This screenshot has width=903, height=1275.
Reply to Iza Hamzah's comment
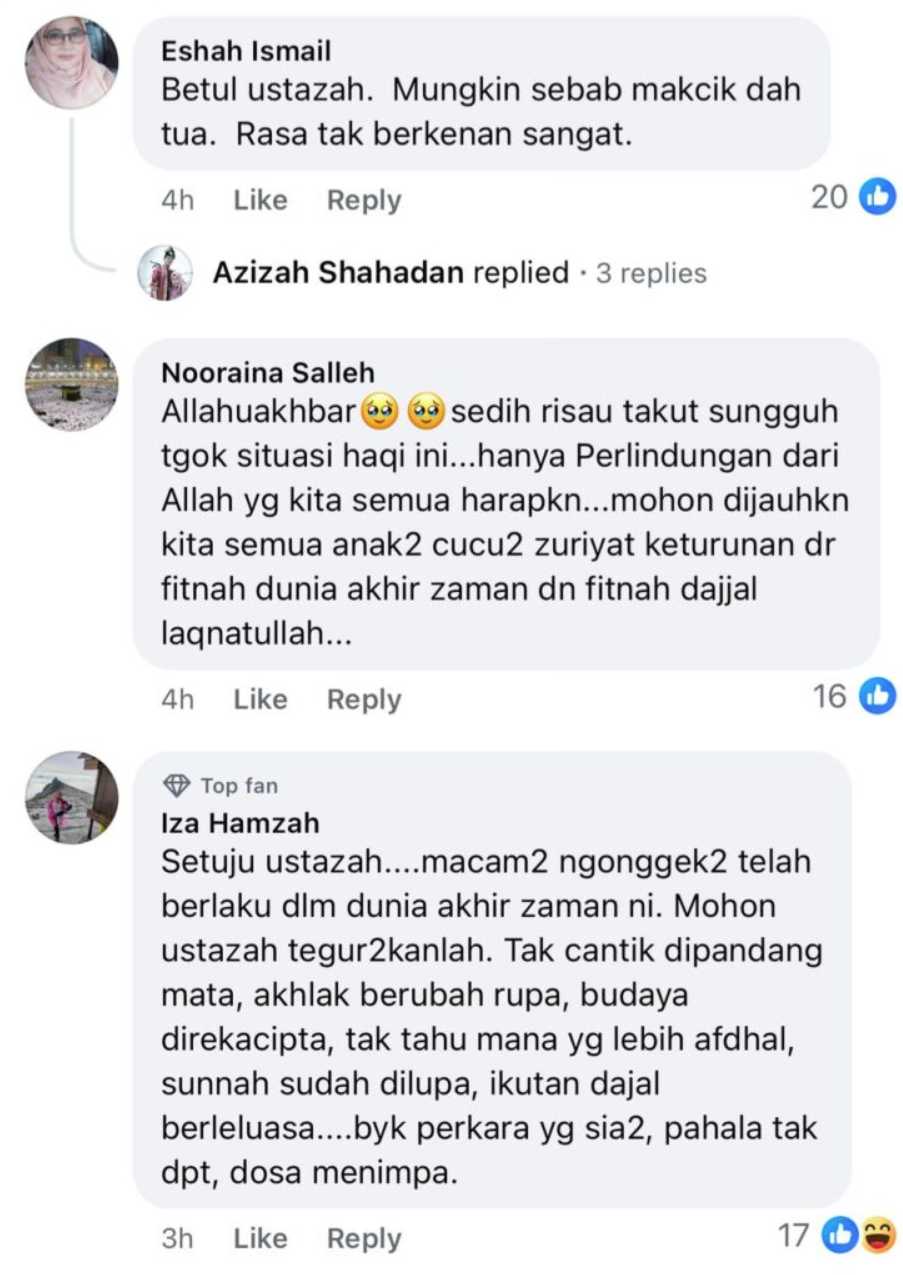coord(364,1238)
